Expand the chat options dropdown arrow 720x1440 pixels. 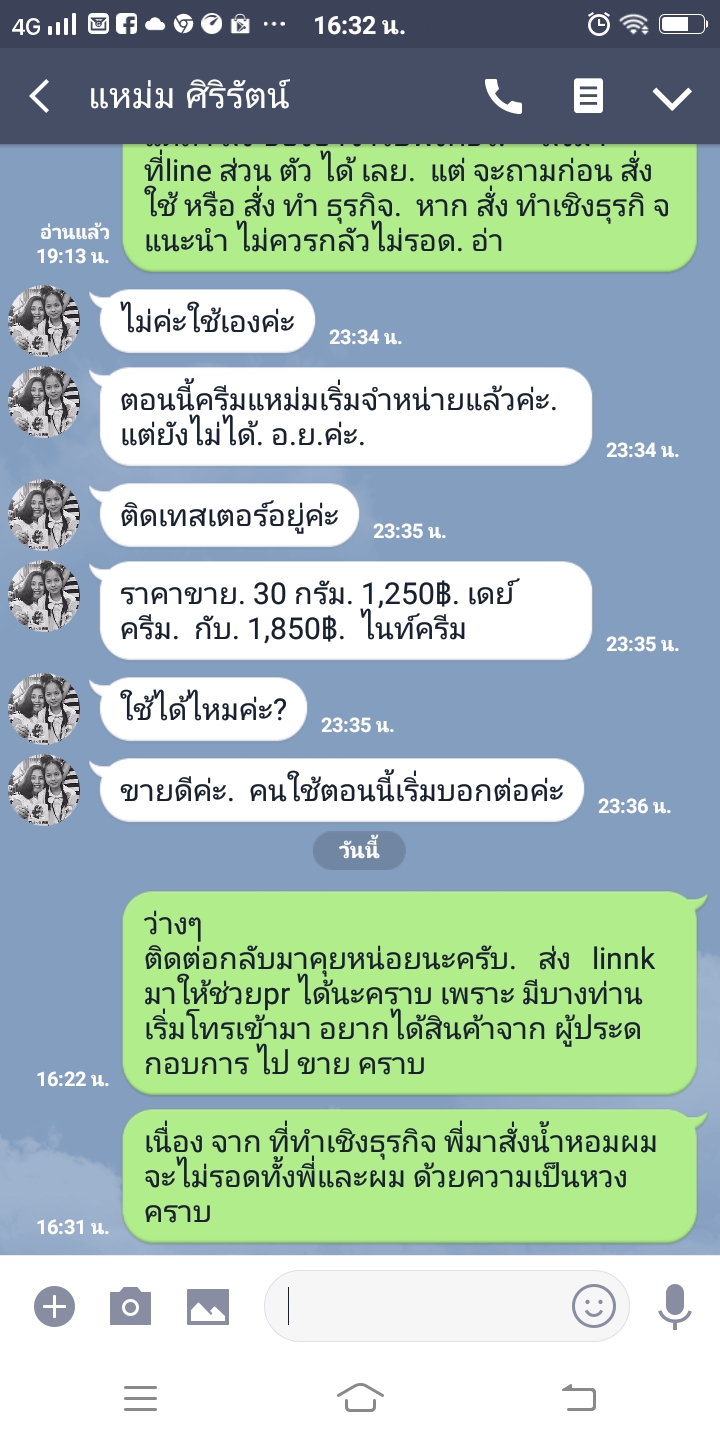pyautogui.click(x=671, y=97)
